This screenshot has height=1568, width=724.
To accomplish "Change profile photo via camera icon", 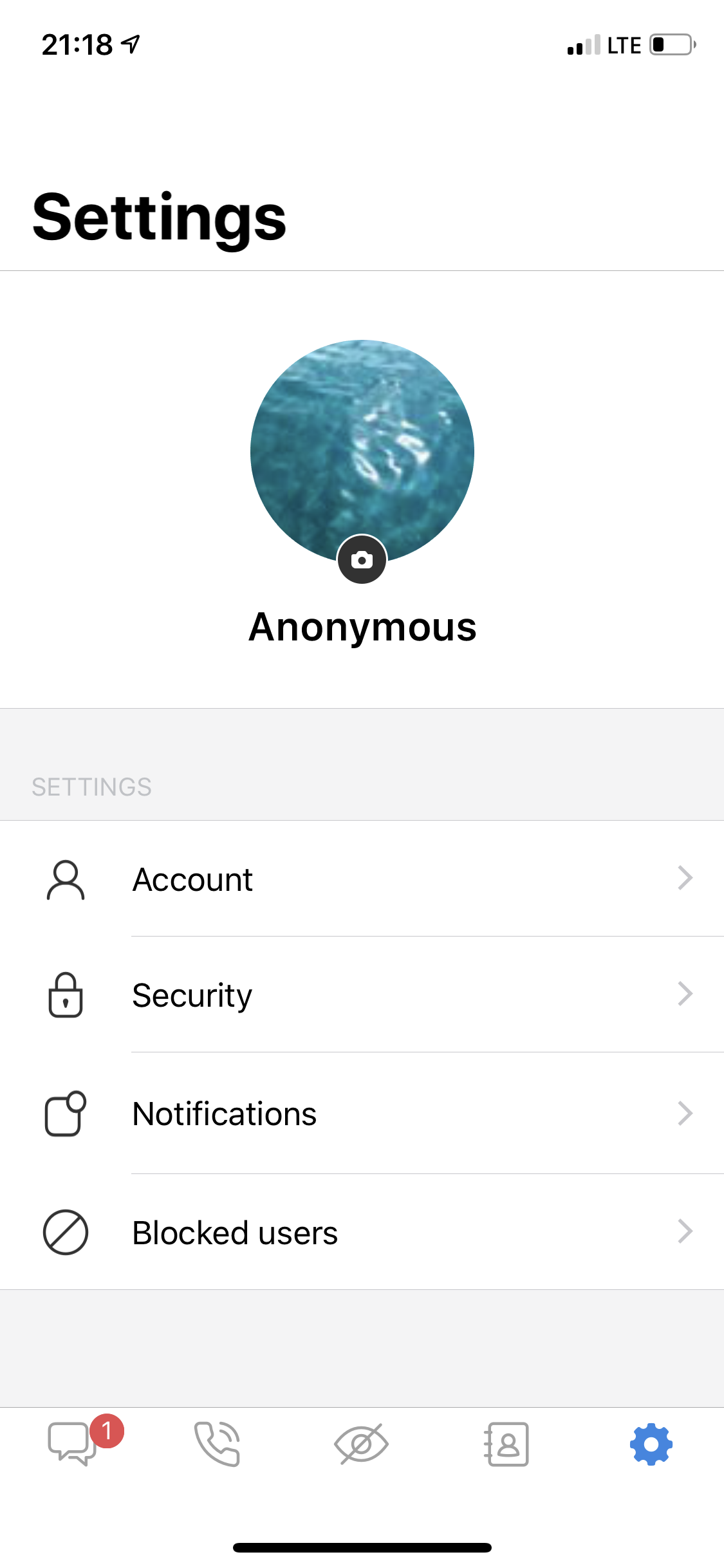I will pos(362,559).
